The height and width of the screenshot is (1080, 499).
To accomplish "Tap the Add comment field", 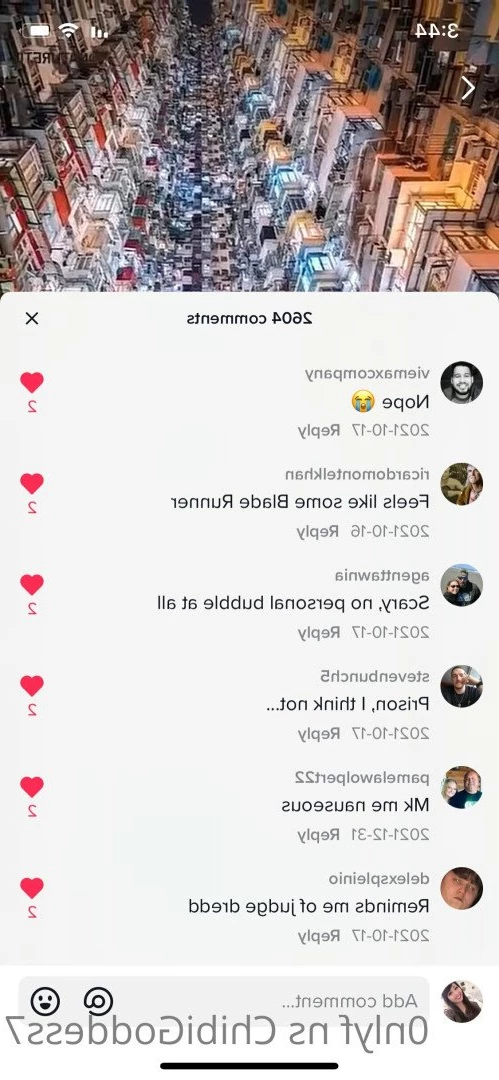I will tap(224, 1001).
